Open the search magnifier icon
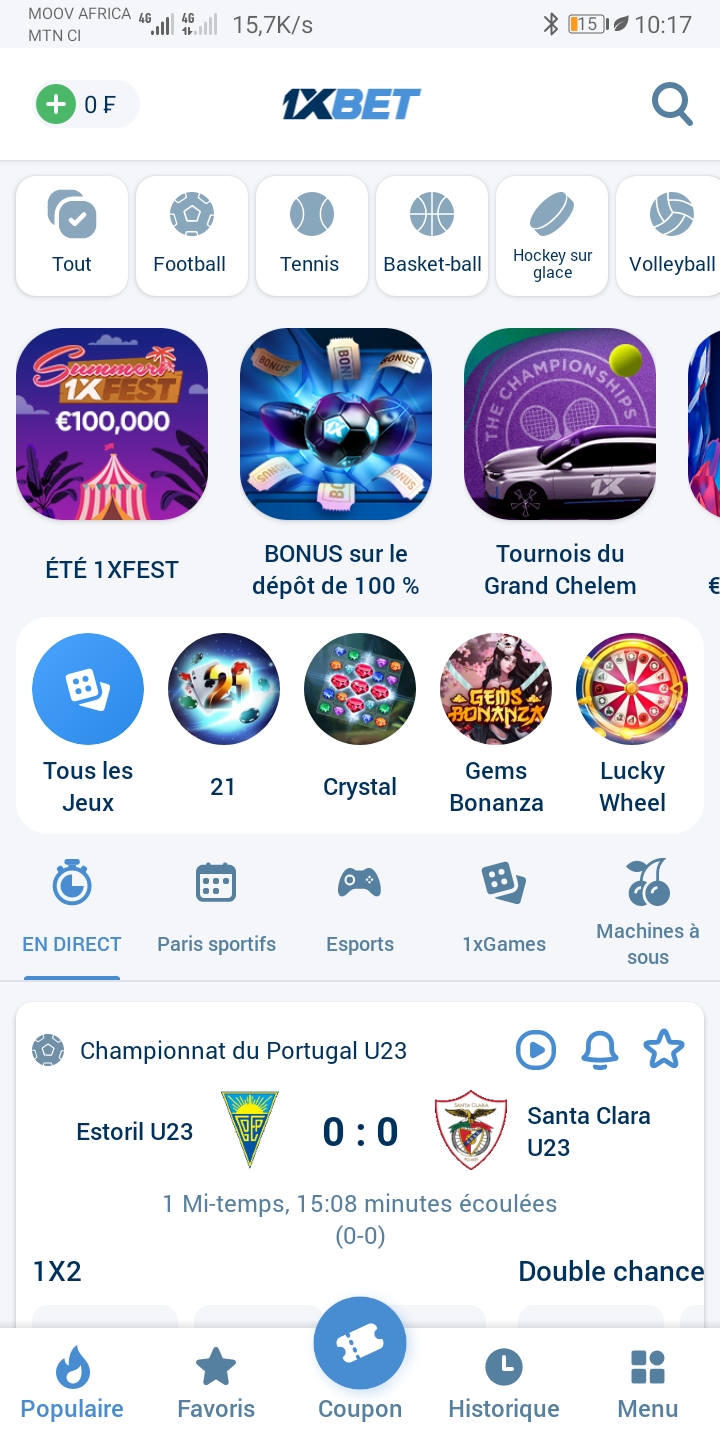The width and height of the screenshot is (720, 1440). click(672, 104)
